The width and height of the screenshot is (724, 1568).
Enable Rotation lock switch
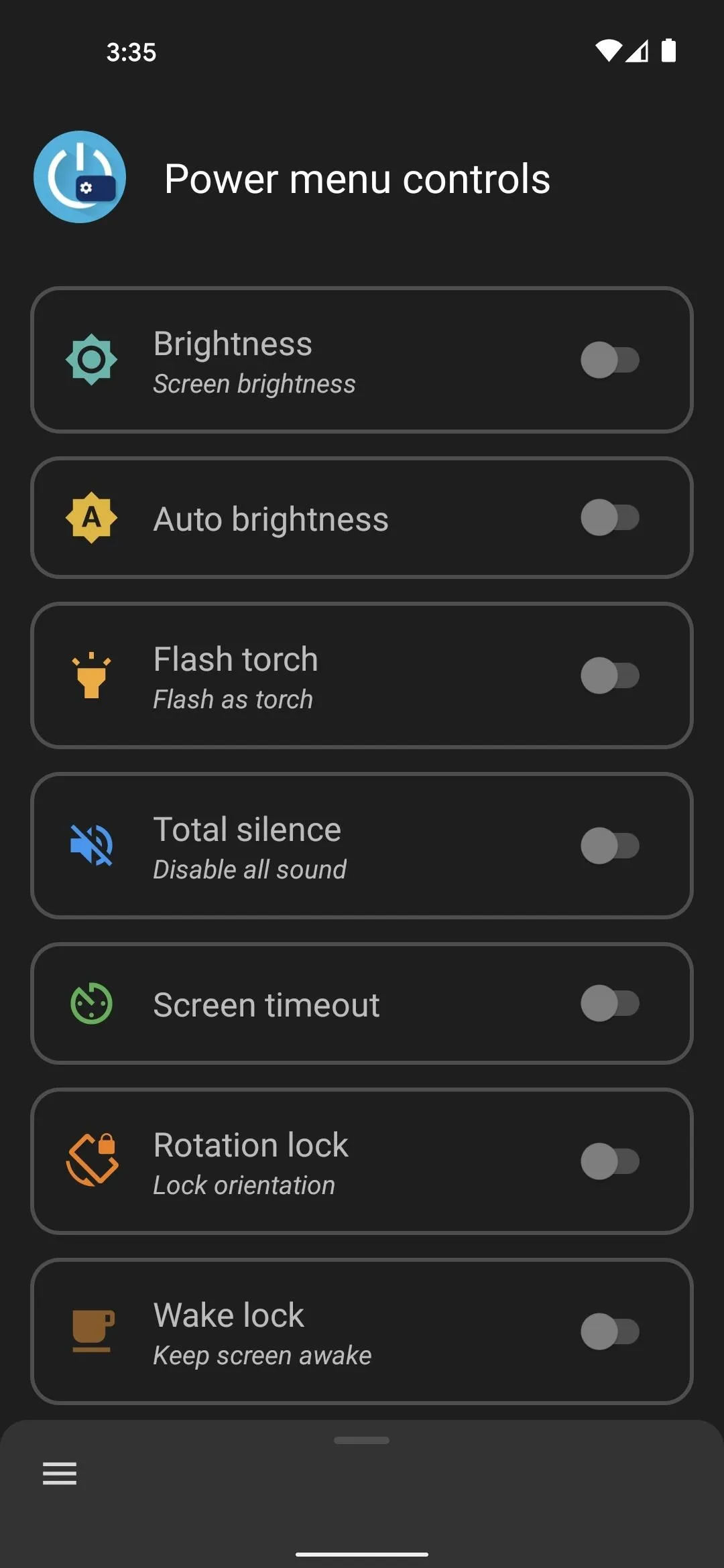pos(609,1161)
